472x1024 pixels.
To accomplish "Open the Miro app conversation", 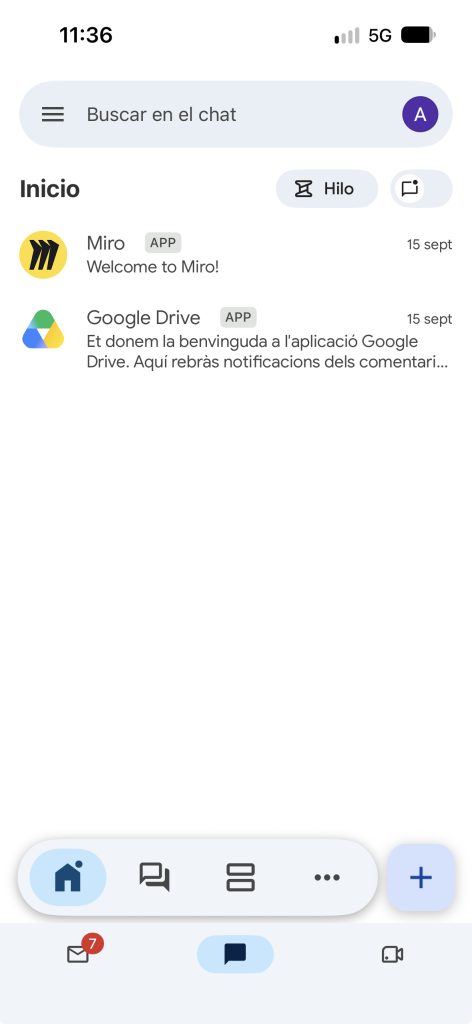I will (236, 255).
